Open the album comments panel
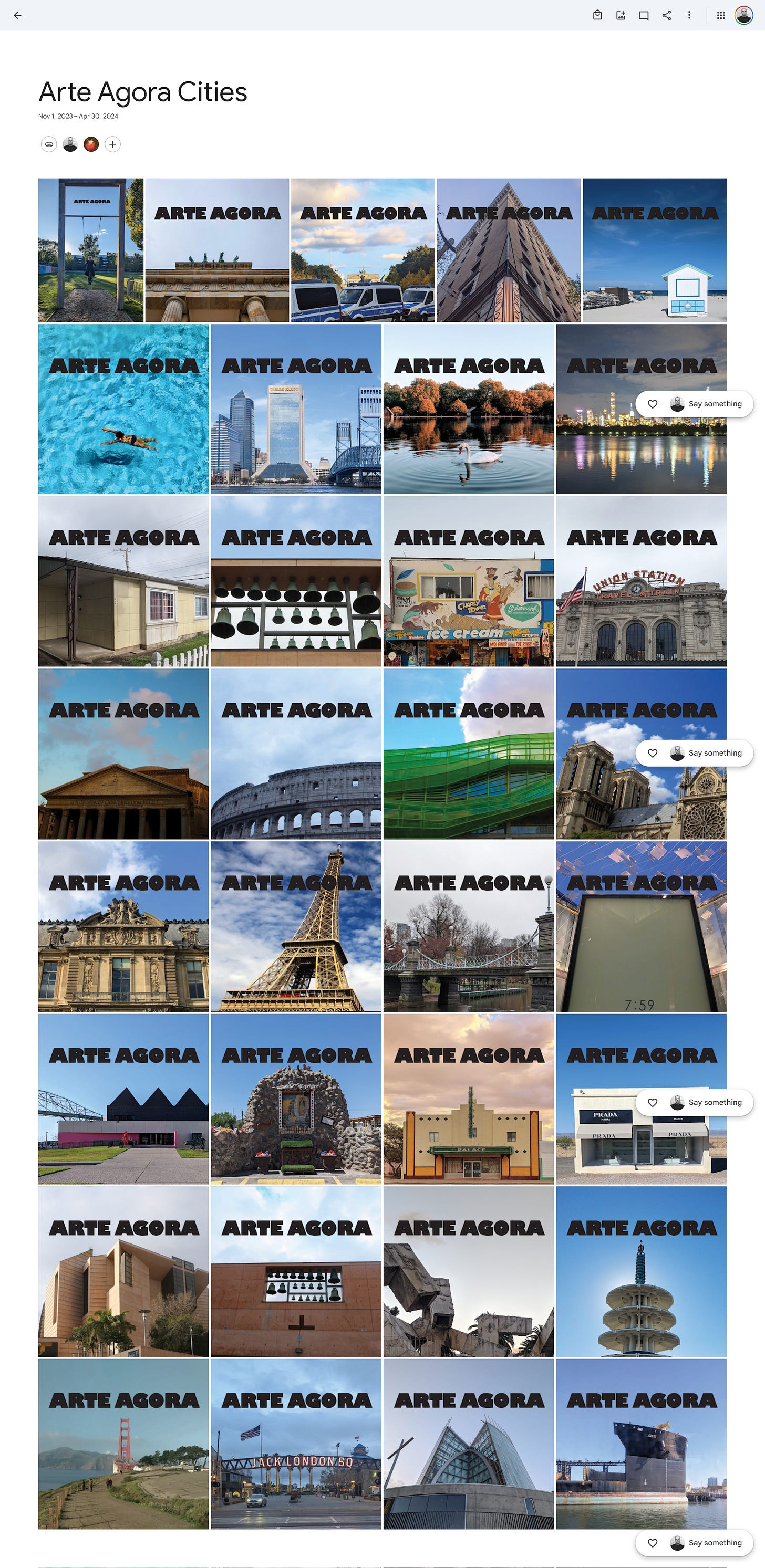The height and width of the screenshot is (1568, 765). pos(643,15)
